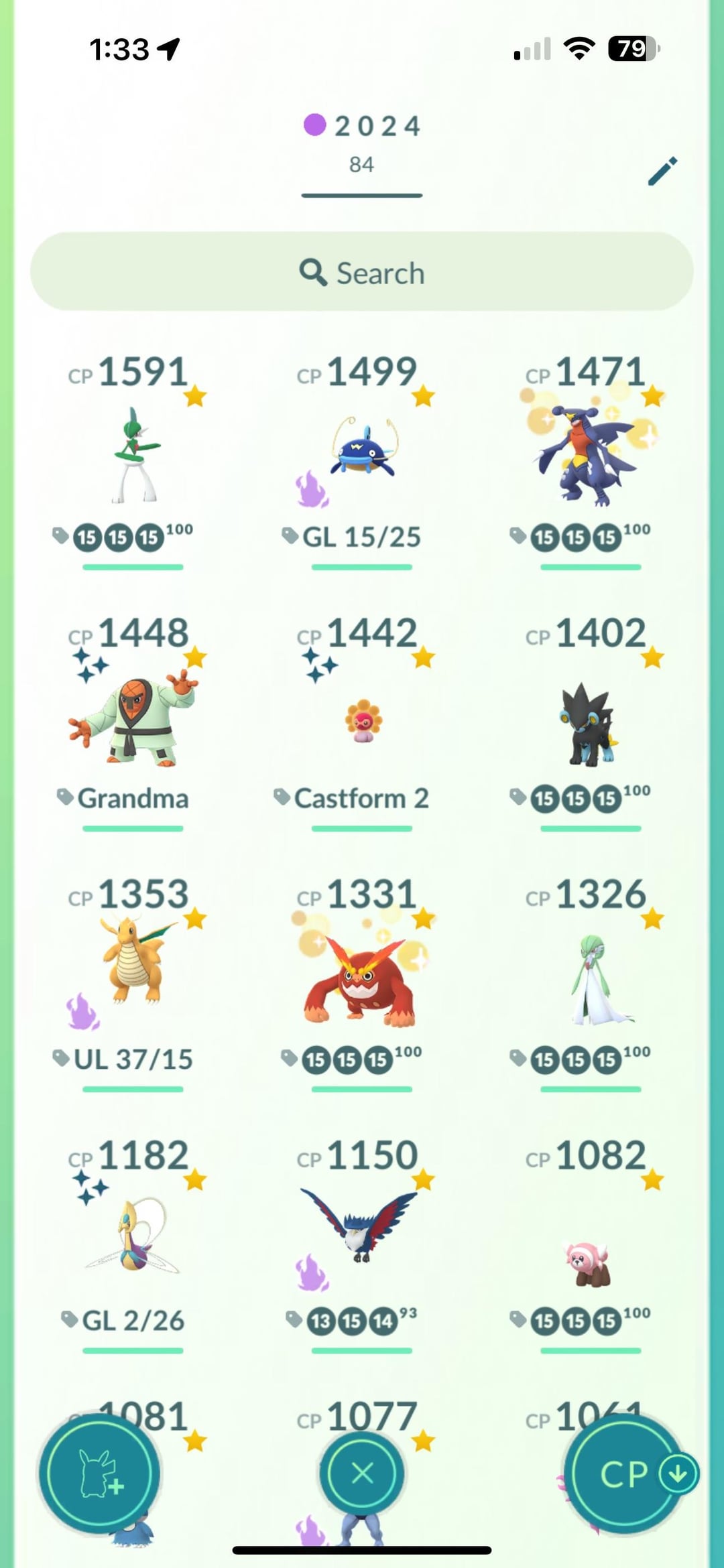Edit the 2024 tag with pencil icon
The width and height of the screenshot is (724, 1568).
point(662,171)
